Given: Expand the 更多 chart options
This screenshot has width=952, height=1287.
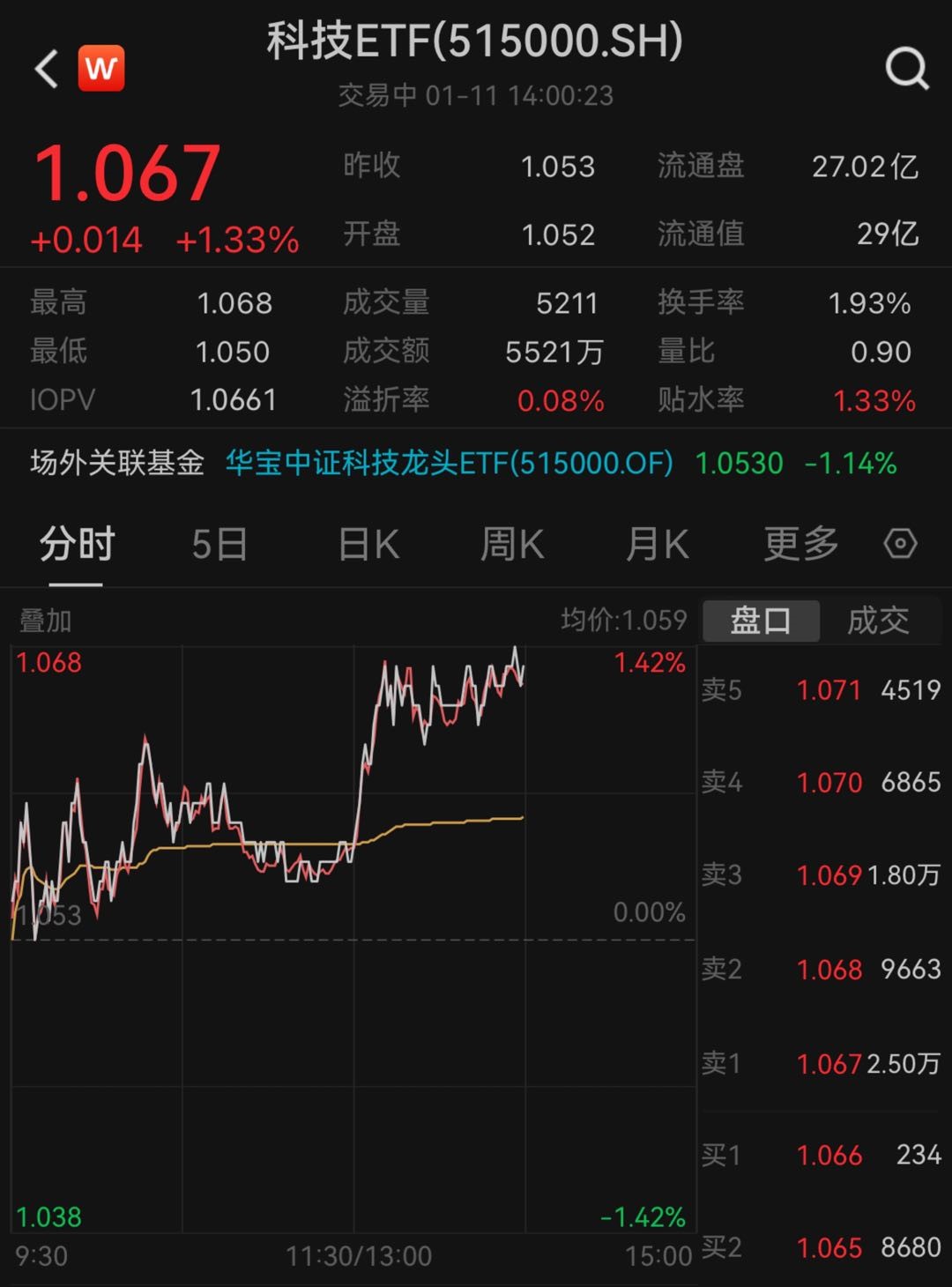Looking at the screenshot, I should click(800, 544).
